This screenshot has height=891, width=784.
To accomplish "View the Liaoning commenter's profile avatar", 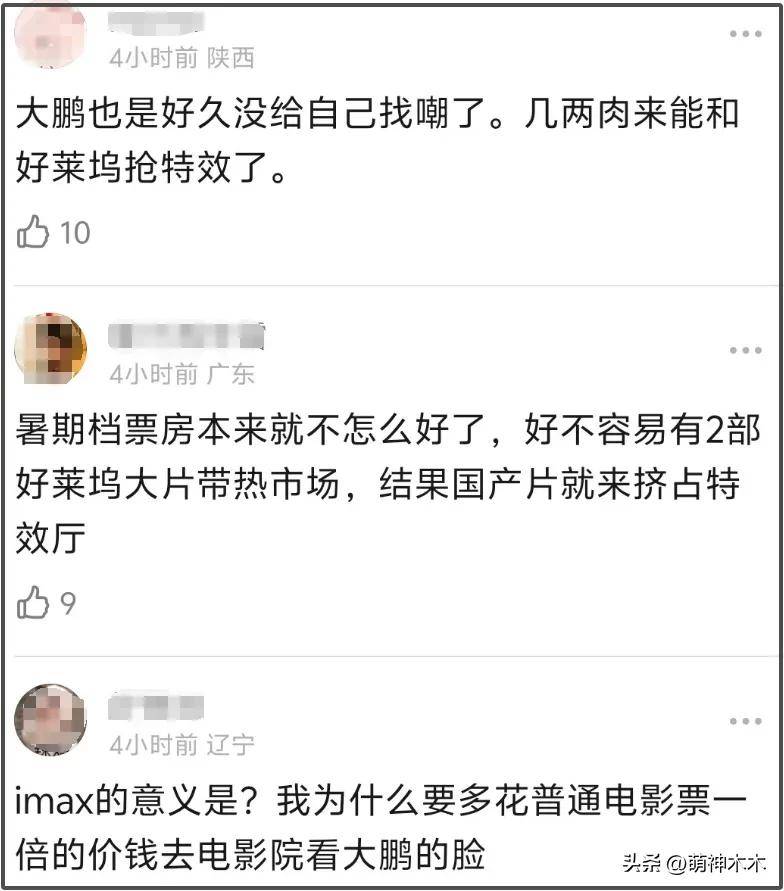I will (50, 720).
